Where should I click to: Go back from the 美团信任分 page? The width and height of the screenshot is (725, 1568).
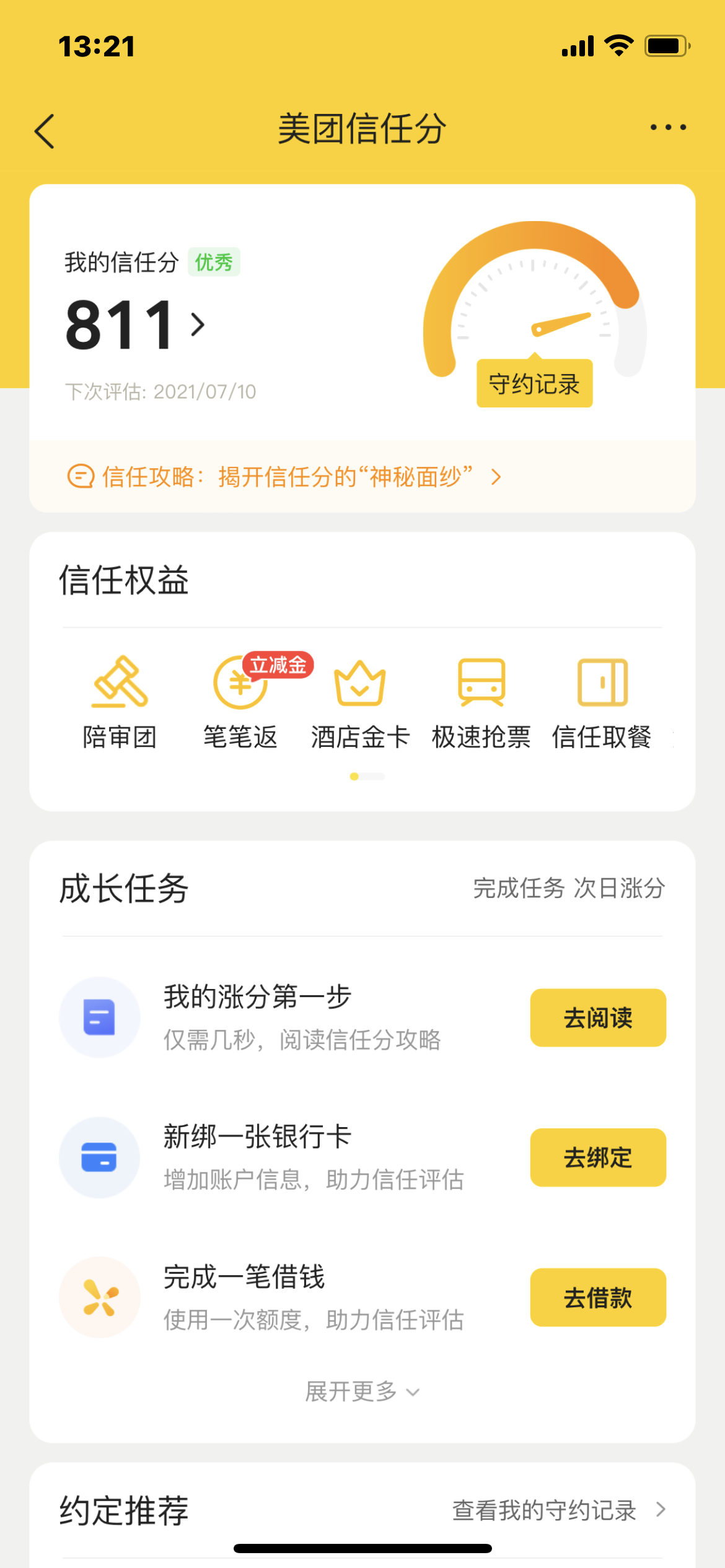pos(45,131)
